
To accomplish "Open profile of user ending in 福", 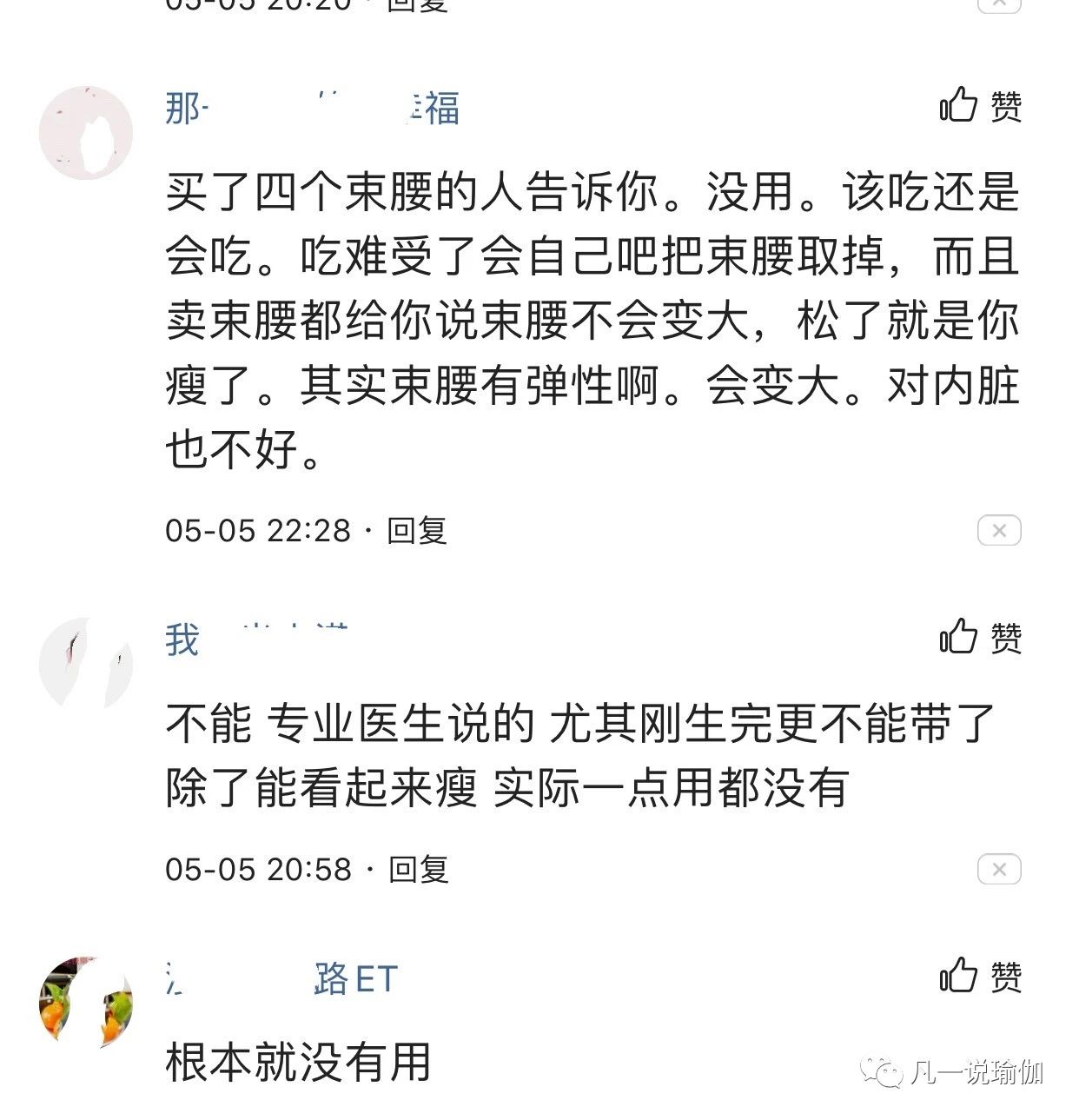I will click(x=312, y=108).
